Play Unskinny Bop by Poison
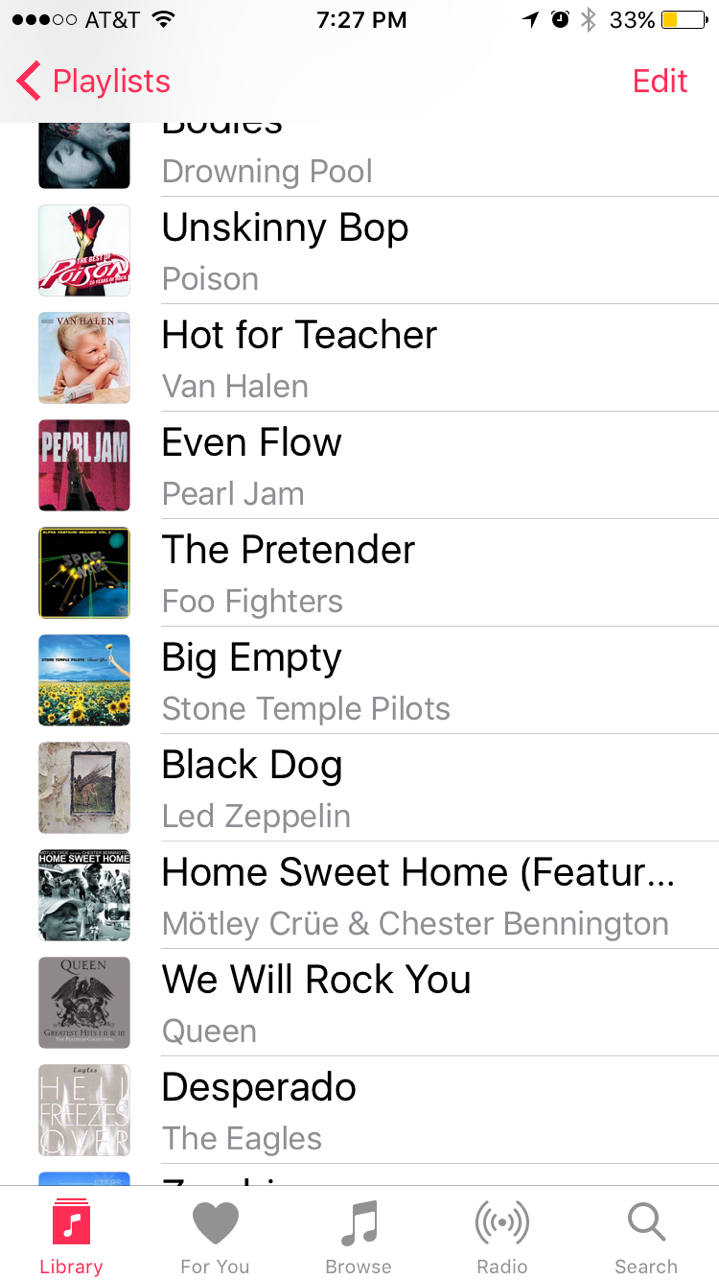The width and height of the screenshot is (719, 1280). [360, 250]
